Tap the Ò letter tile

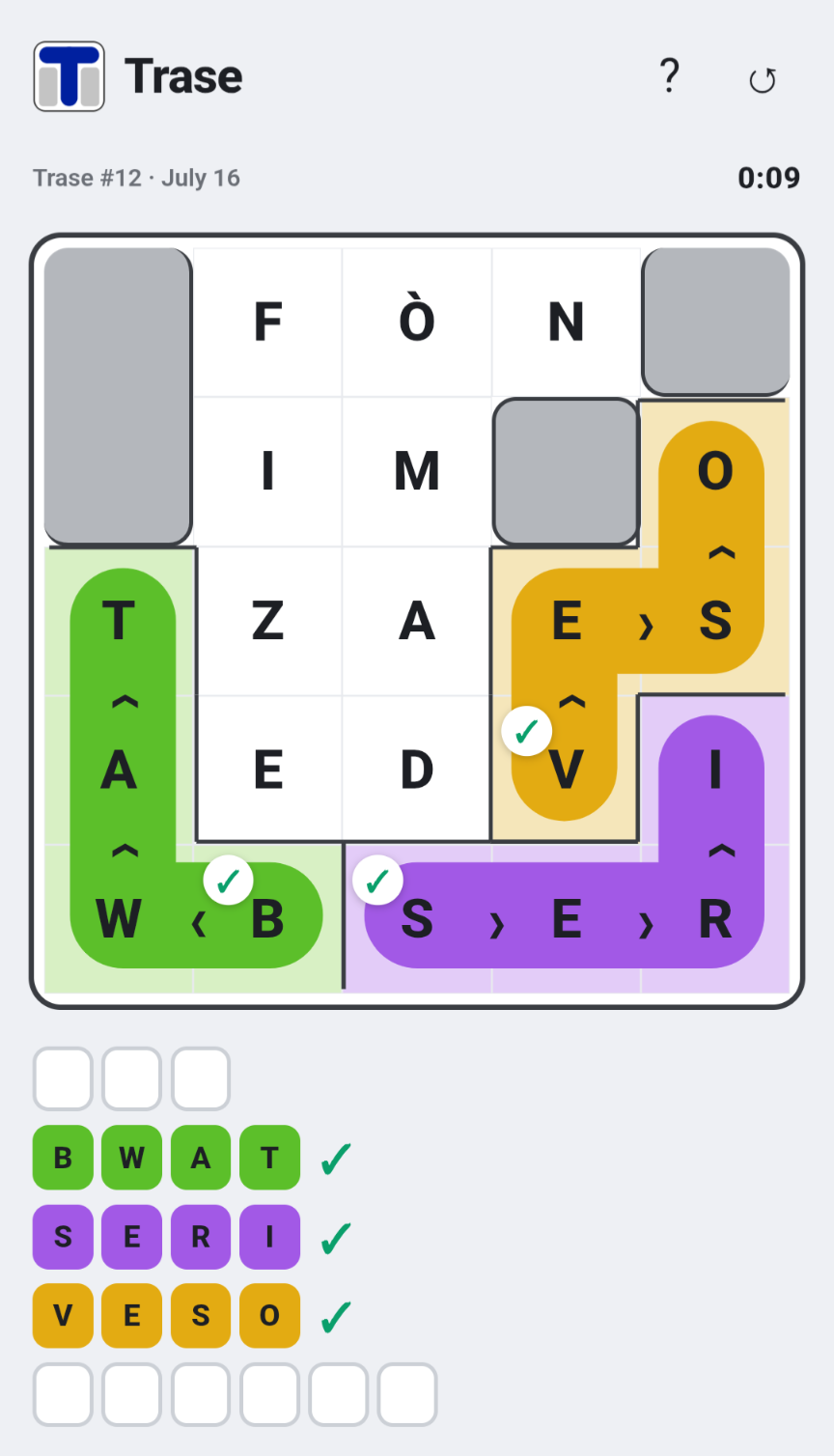pos(417,322)
